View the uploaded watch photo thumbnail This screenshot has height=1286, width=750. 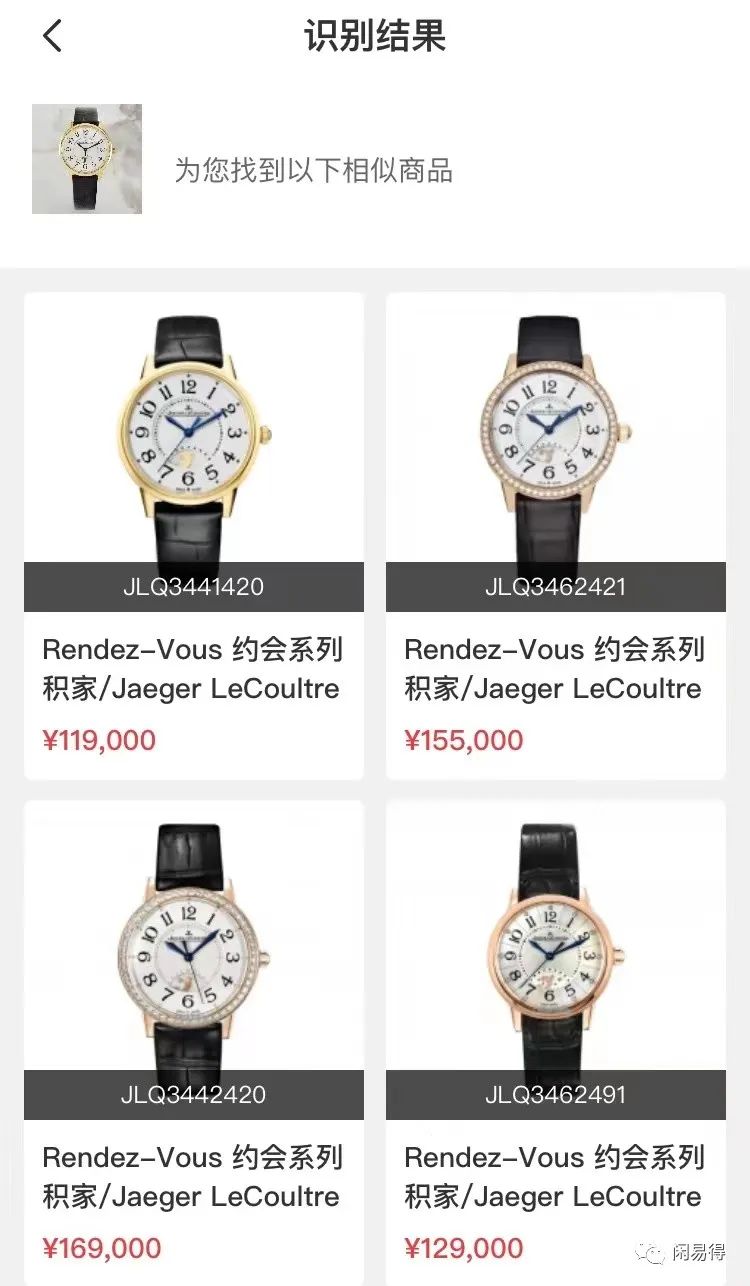(87, 159)
